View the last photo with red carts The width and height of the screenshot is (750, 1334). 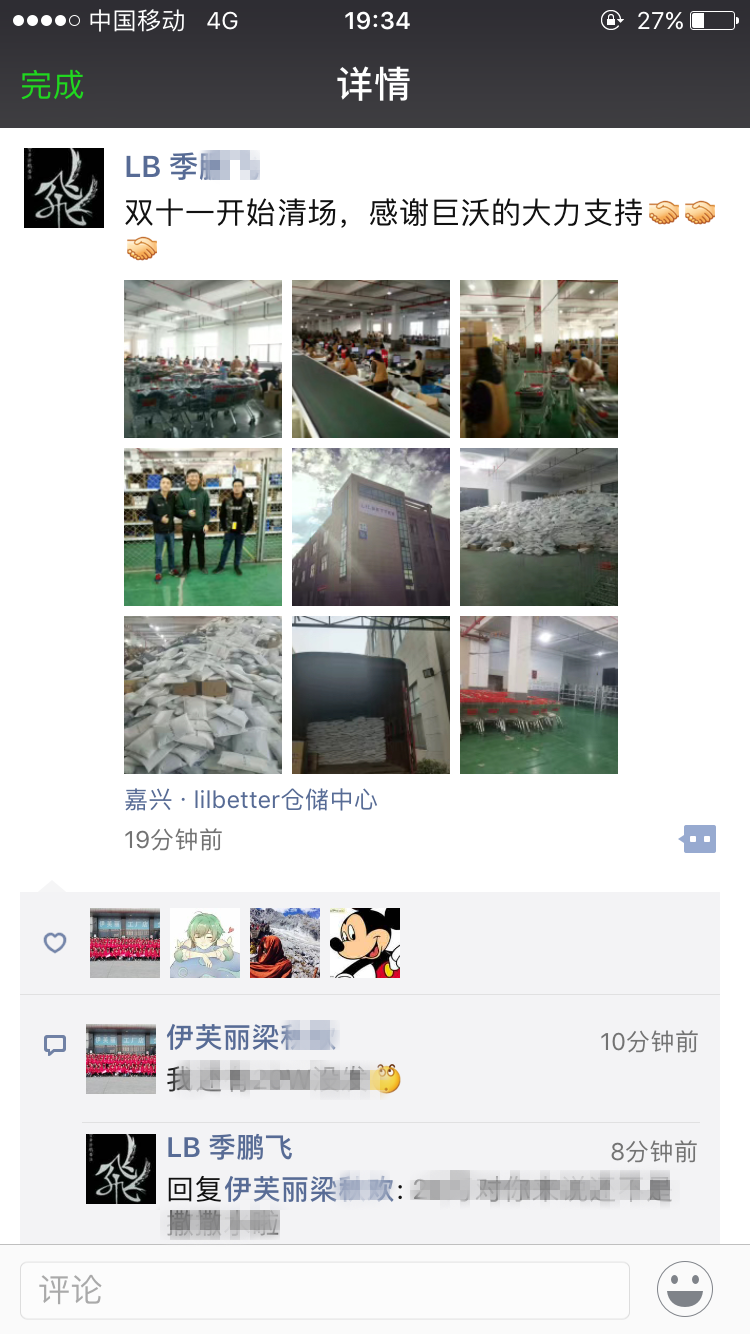pos(539,695)
